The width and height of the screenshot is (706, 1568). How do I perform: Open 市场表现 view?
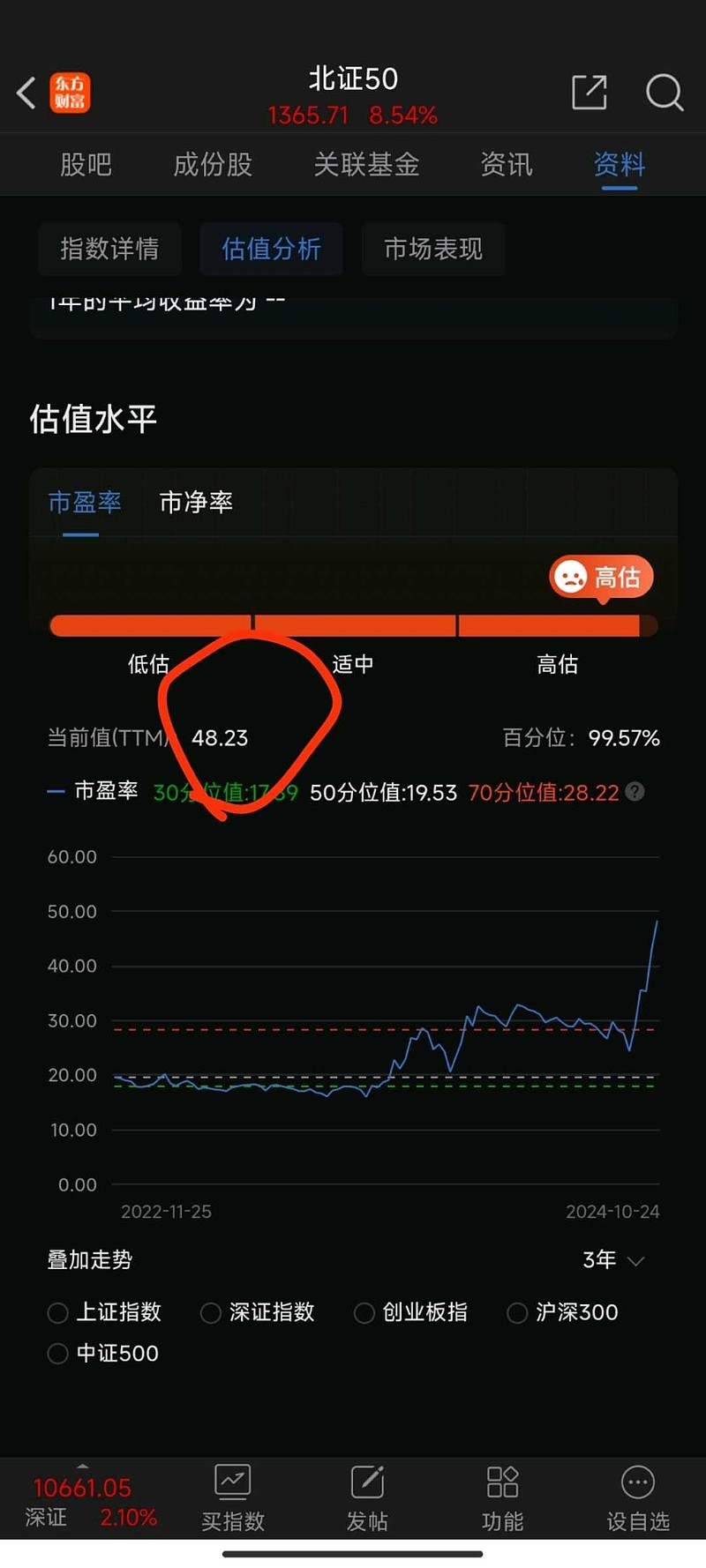pyautogui.click(x=432, y=250)
